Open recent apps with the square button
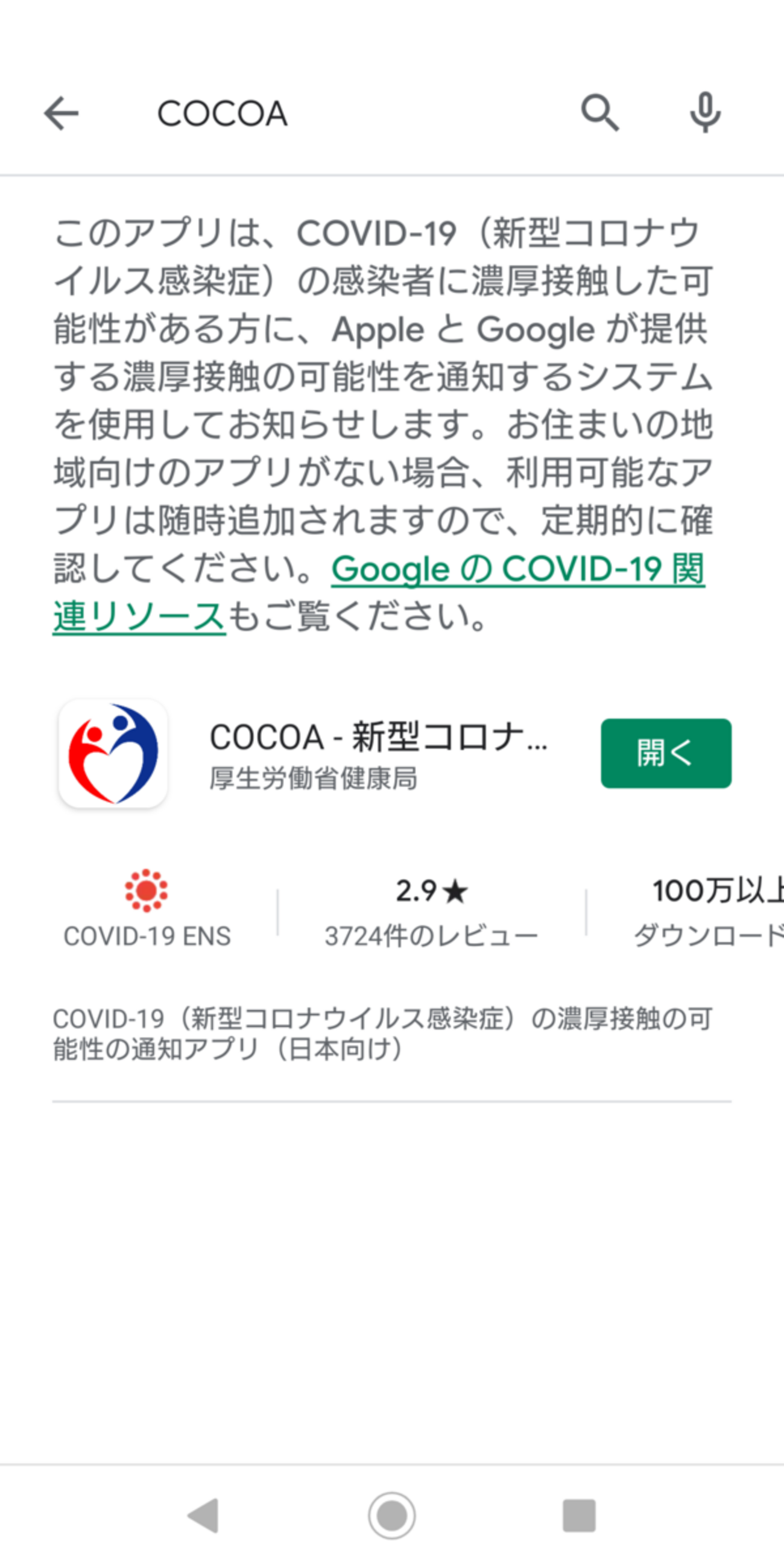Screen dimensions: 784x1568 pyautogui.click(x=579, y=1515)
